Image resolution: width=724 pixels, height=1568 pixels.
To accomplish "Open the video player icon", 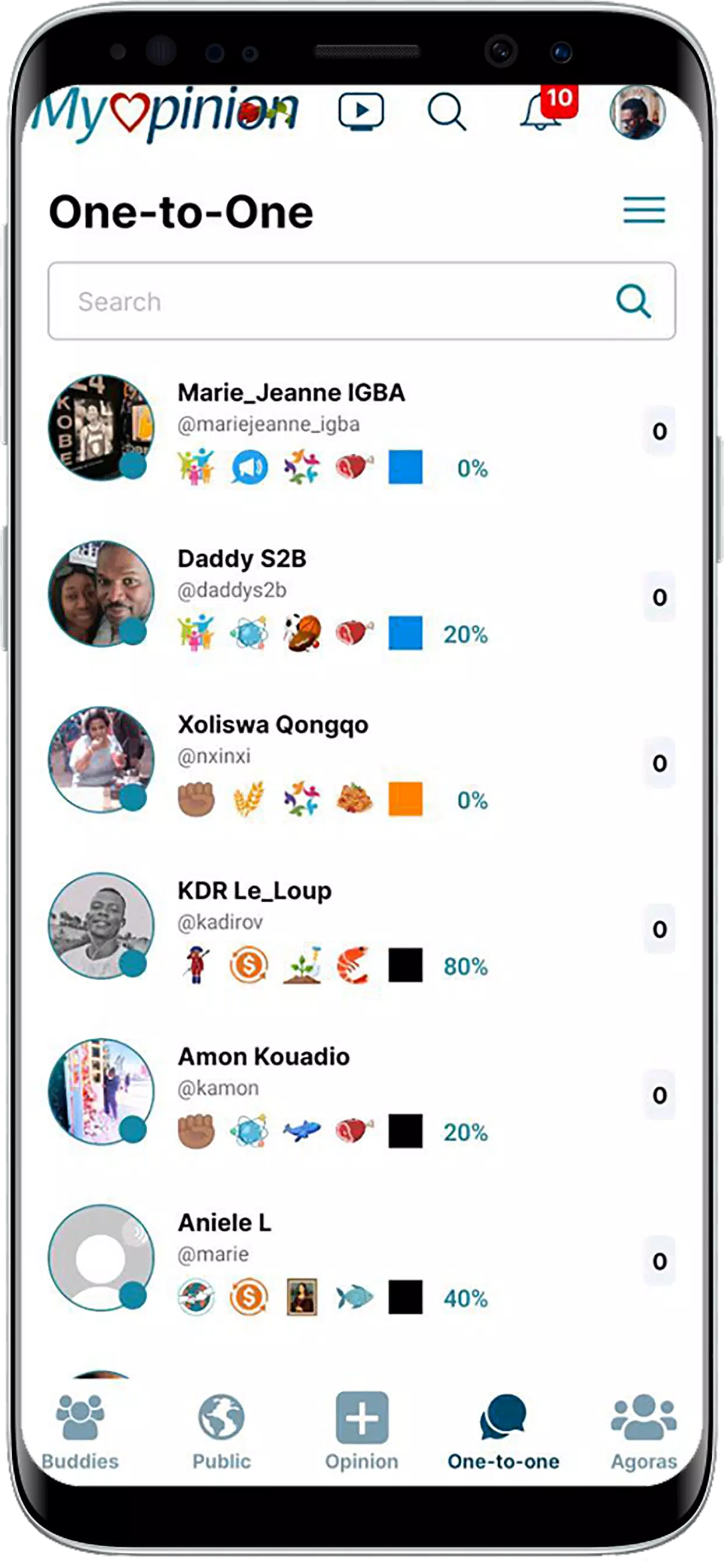I will pyautogui.click(x=361, y=111).
